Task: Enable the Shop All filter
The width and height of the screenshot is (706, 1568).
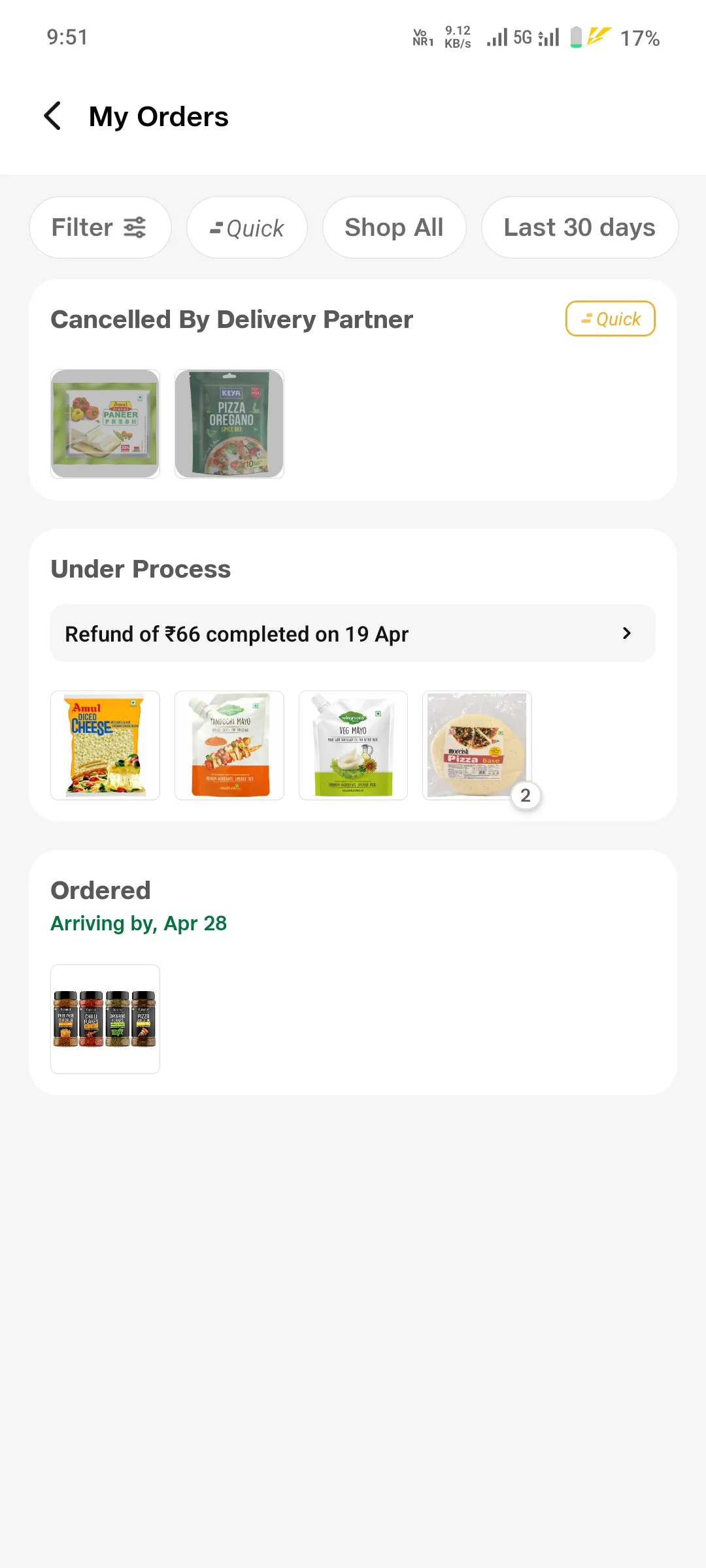Action: coord(394,227)
